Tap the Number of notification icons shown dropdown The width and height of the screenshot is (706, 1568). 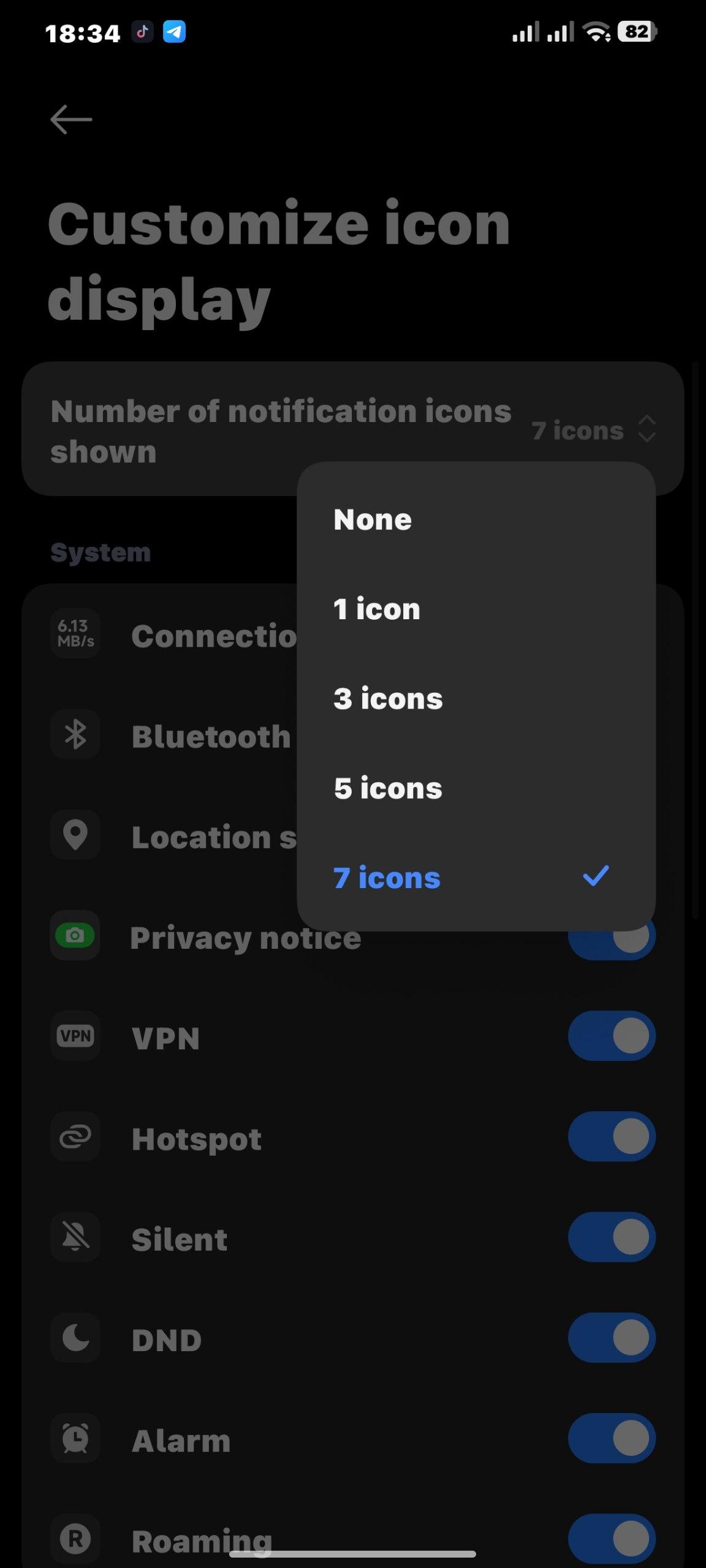point(593,430)
